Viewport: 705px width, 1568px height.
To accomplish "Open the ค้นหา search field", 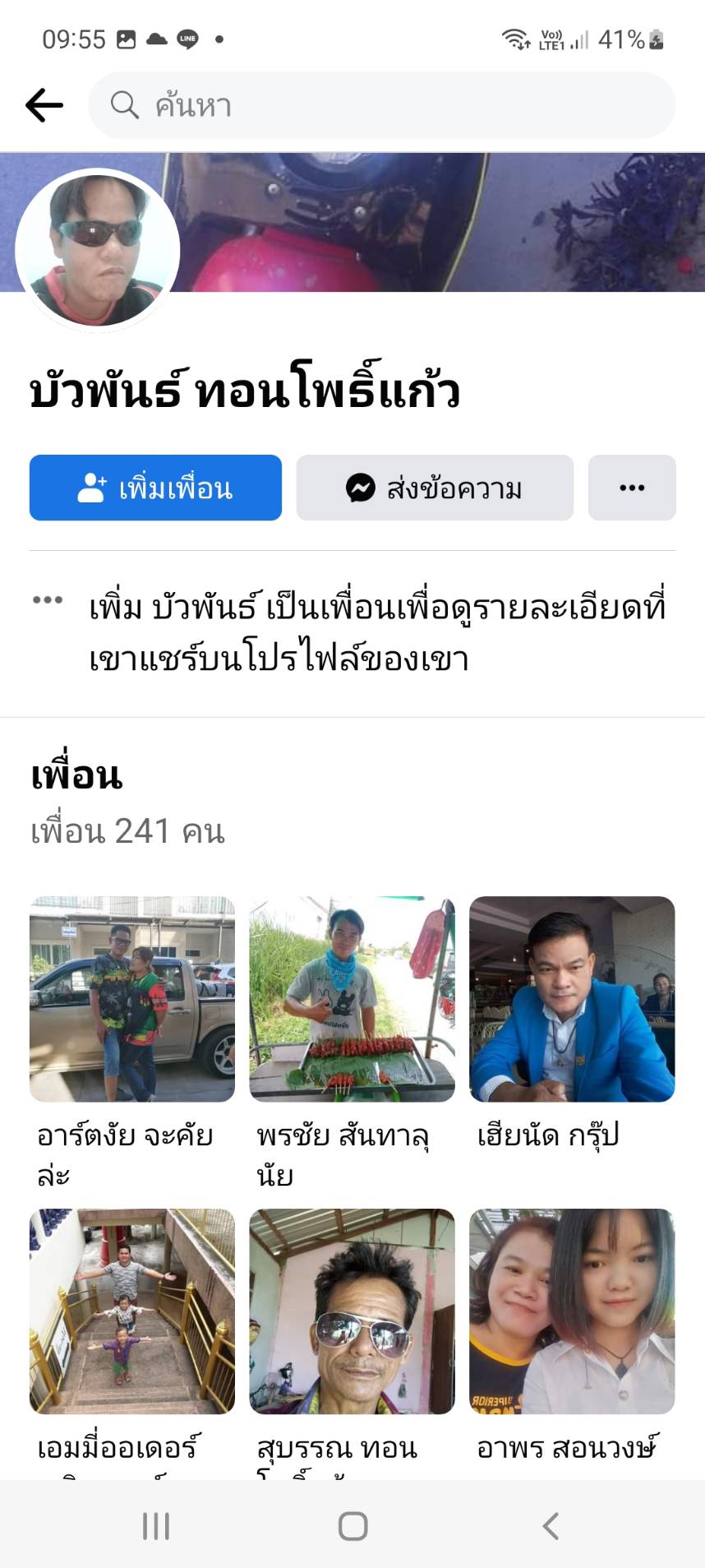I will point(381,105).
